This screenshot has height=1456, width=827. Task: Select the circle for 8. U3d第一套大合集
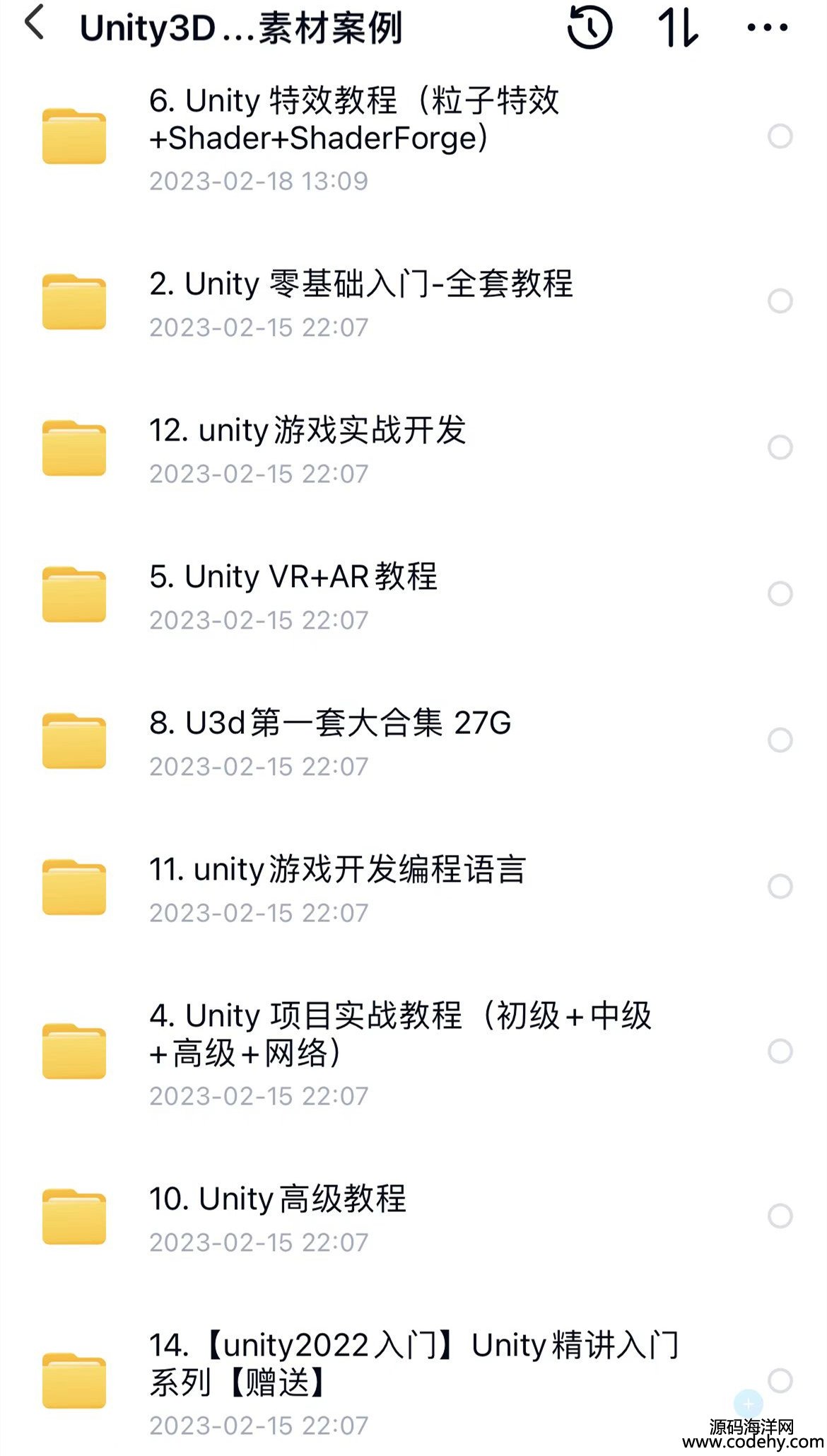(x=780, y=740)
